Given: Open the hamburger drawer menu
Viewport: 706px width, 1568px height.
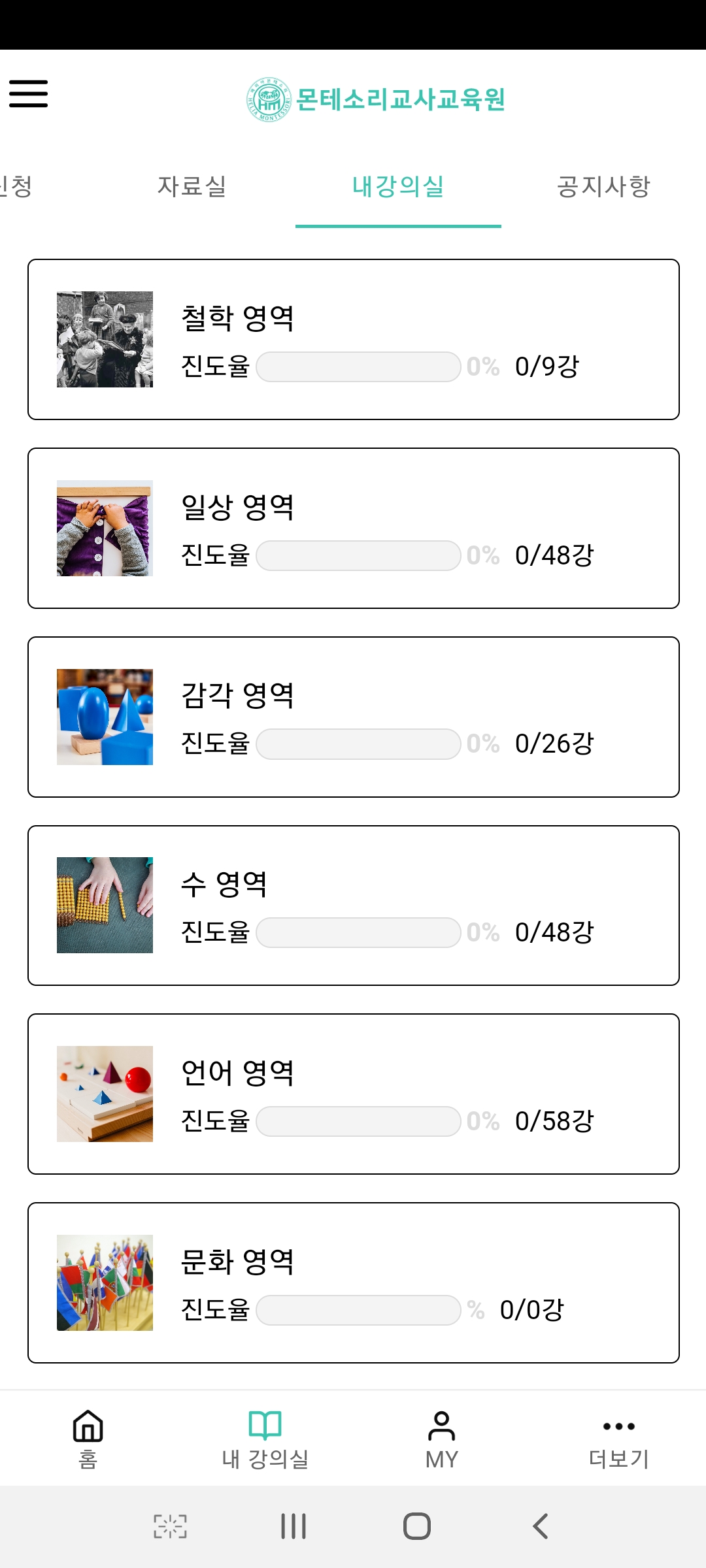Looking at the screenshot, I should (x=29, y=93).
